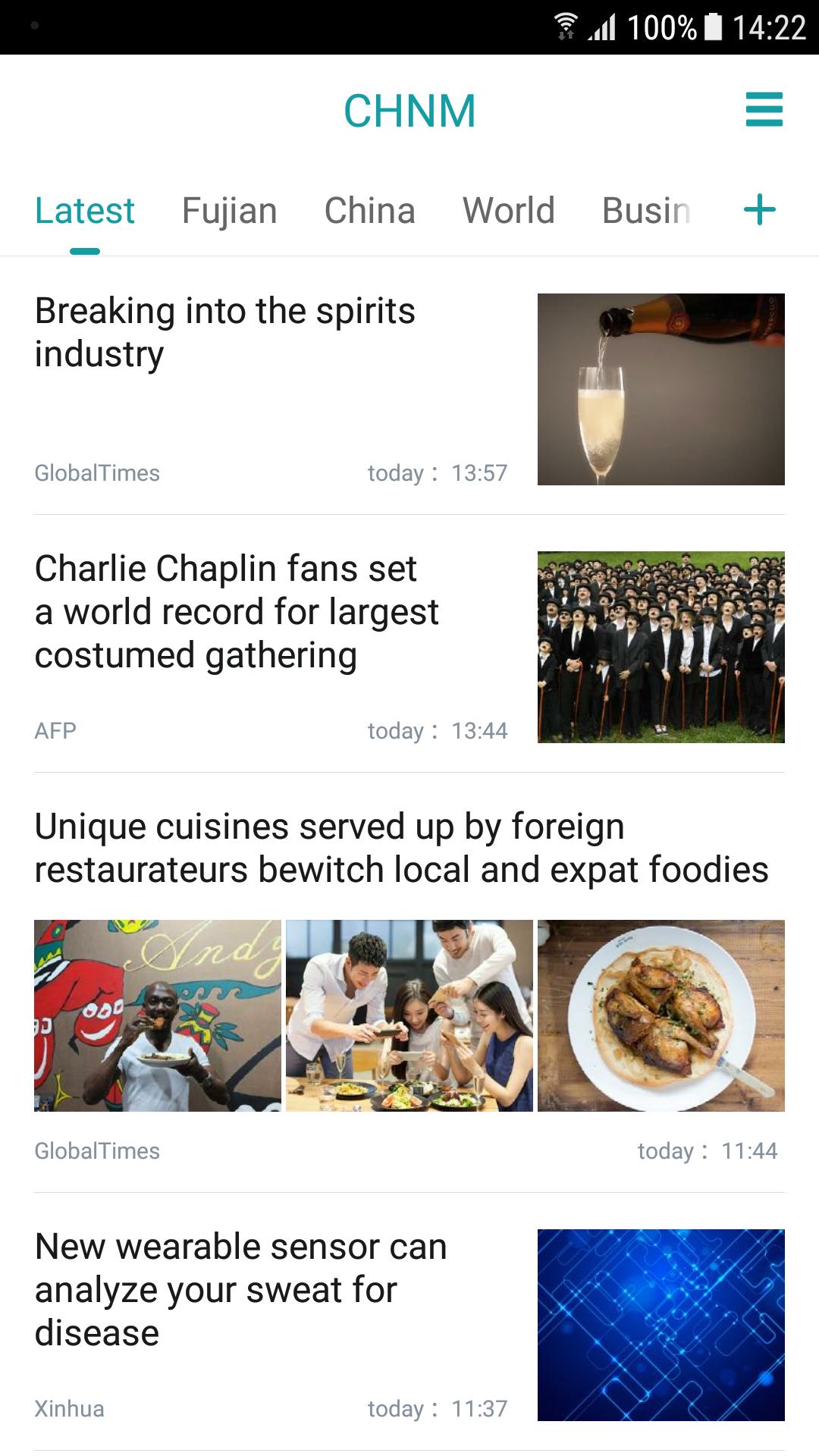Viewport: 819px width, 1456px height.
Task: Add a news category with the plus icon
Action: tap(760, 210)
